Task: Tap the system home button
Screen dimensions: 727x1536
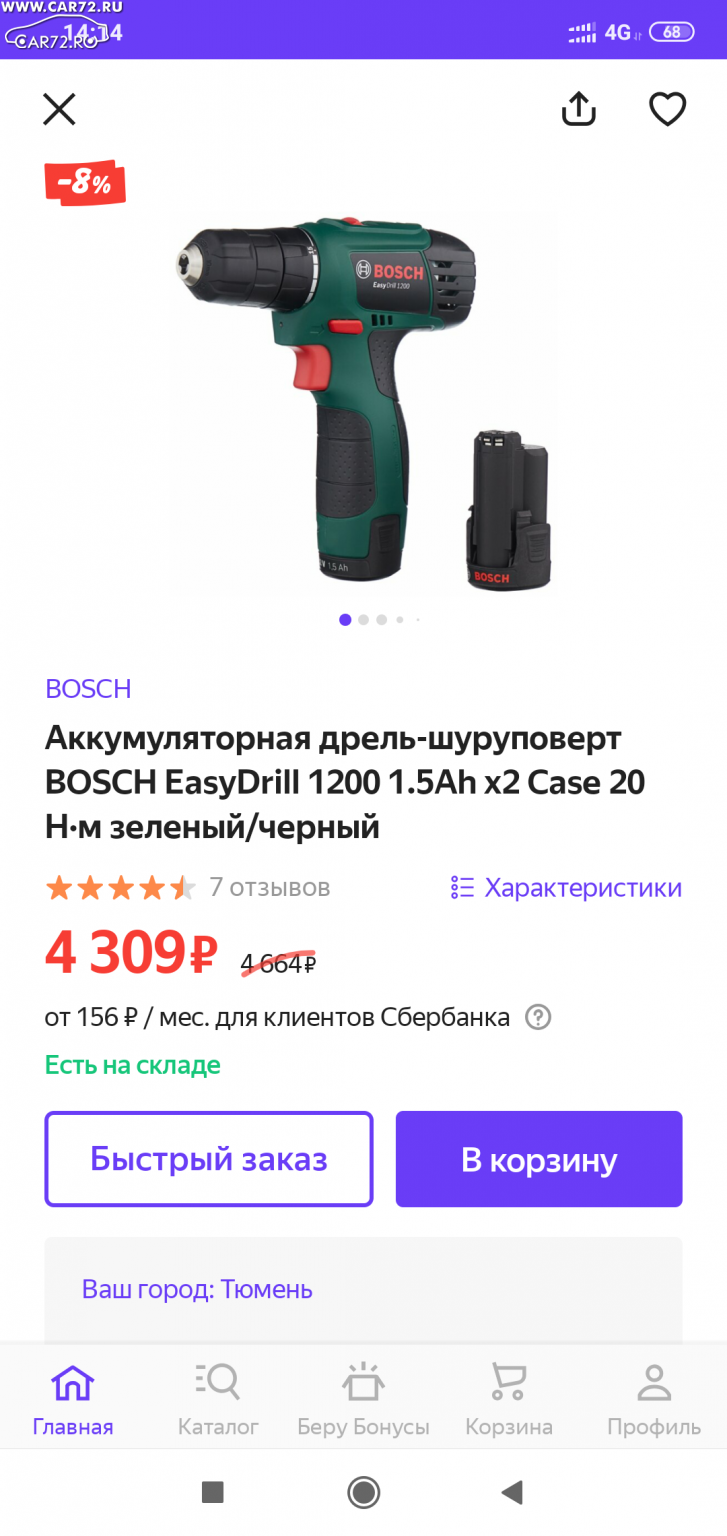Action: [x=363, y=1493]
